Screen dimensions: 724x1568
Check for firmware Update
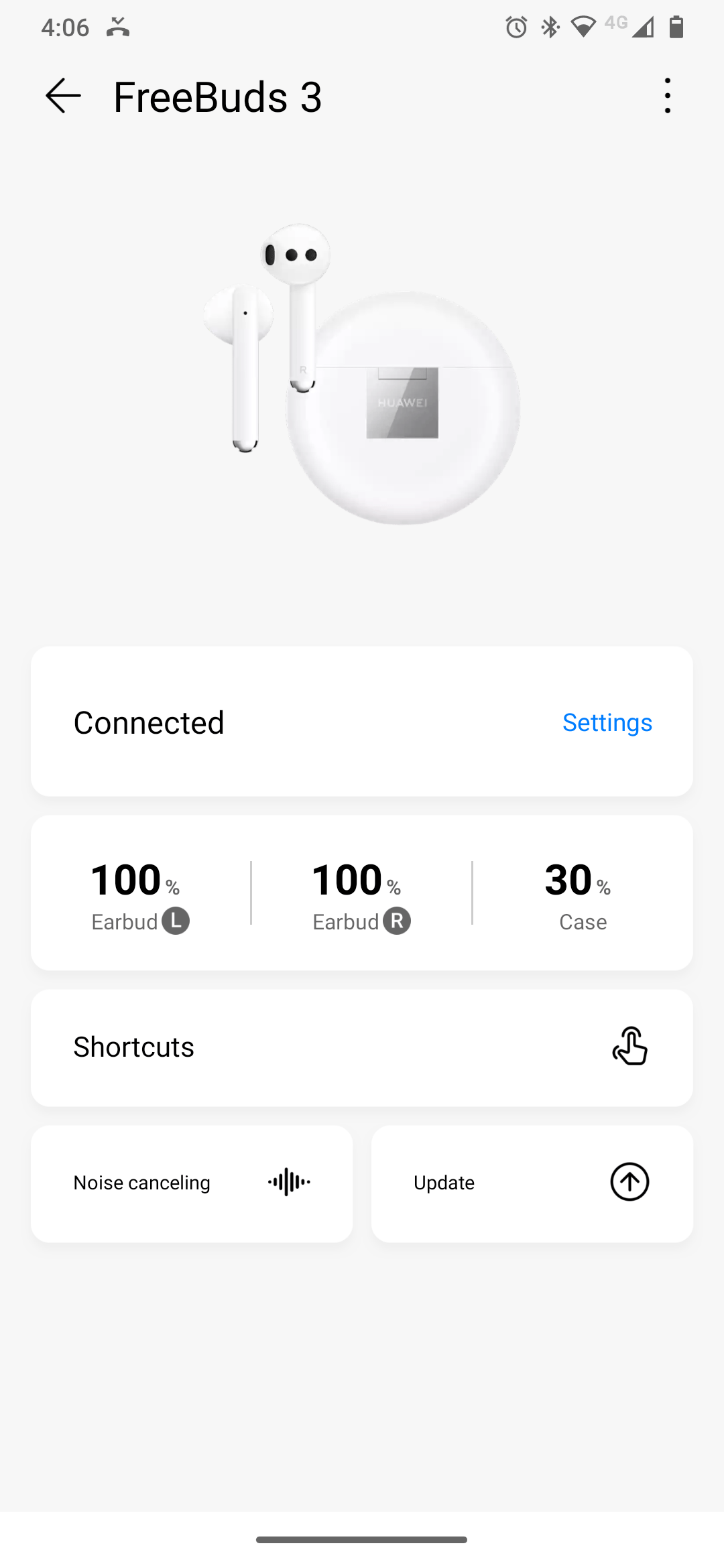click(532, 1183)
